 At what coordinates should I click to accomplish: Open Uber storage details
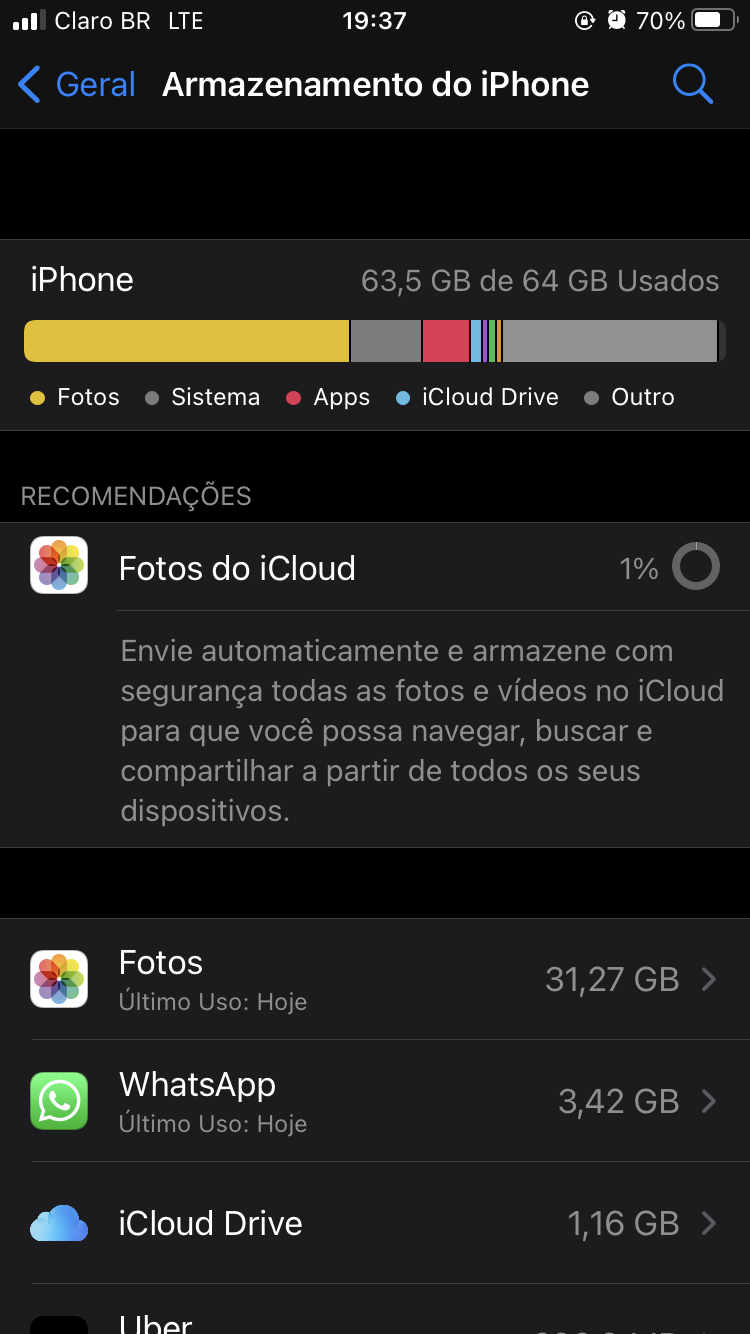[x=375, y=1310]
